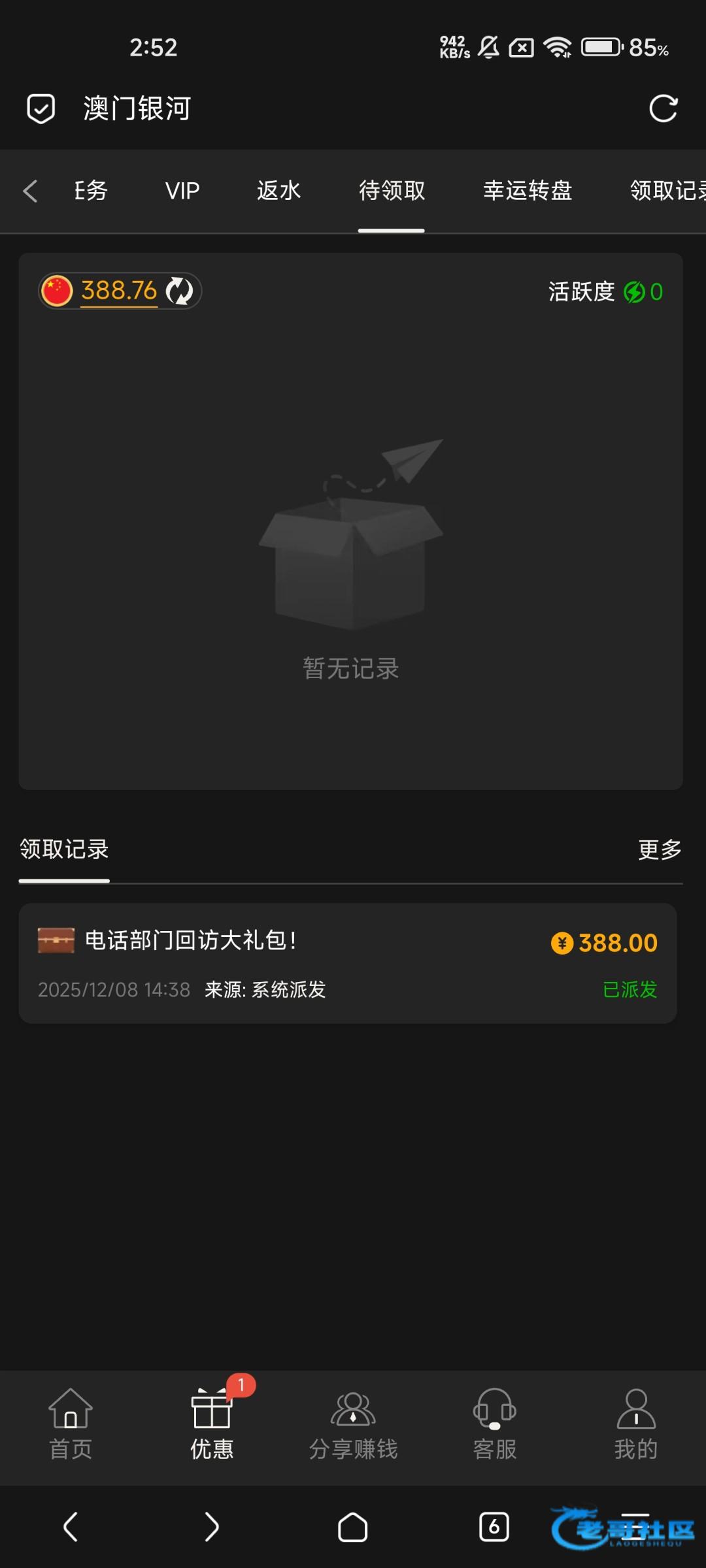Image resolution: width=706 pixels, height=1568 pixels.
Task: Go back with the browser back arrow
Action: click(x=71, y=1527)
